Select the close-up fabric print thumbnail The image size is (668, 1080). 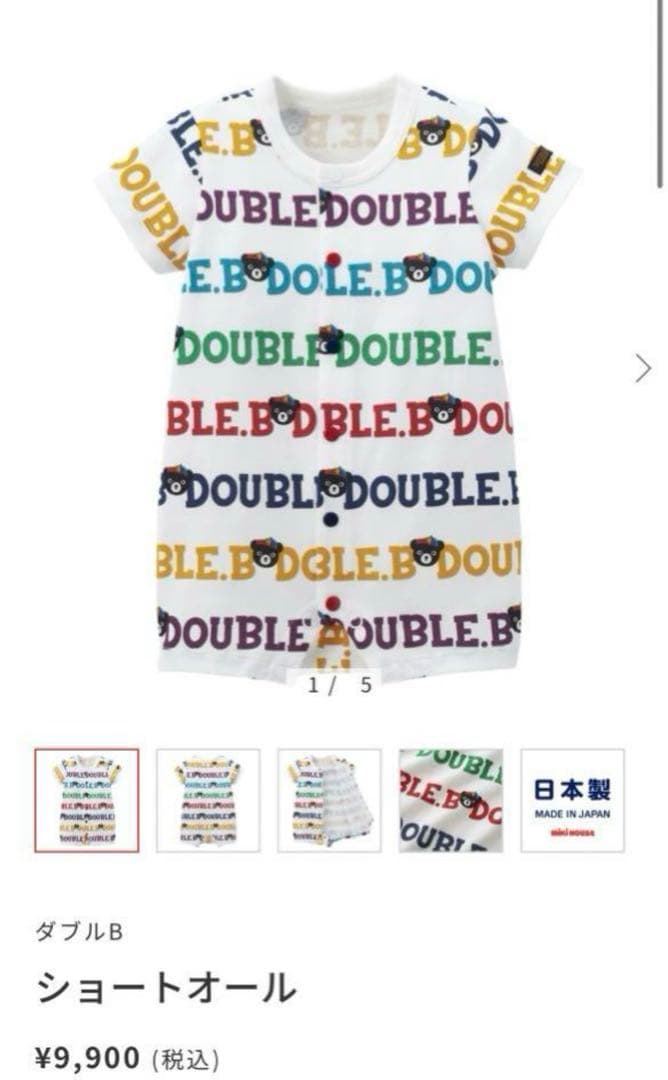pos(451,800)
